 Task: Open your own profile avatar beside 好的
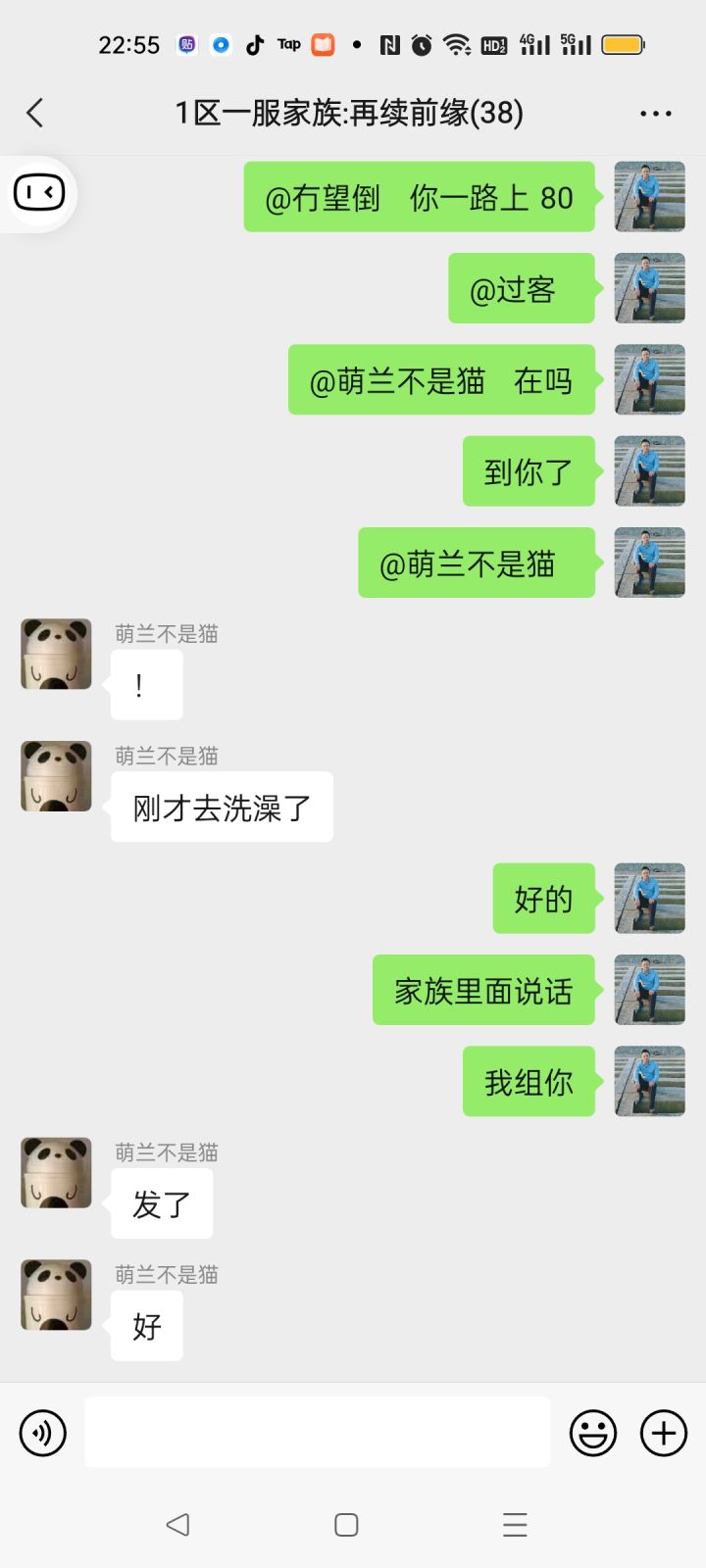649,898
